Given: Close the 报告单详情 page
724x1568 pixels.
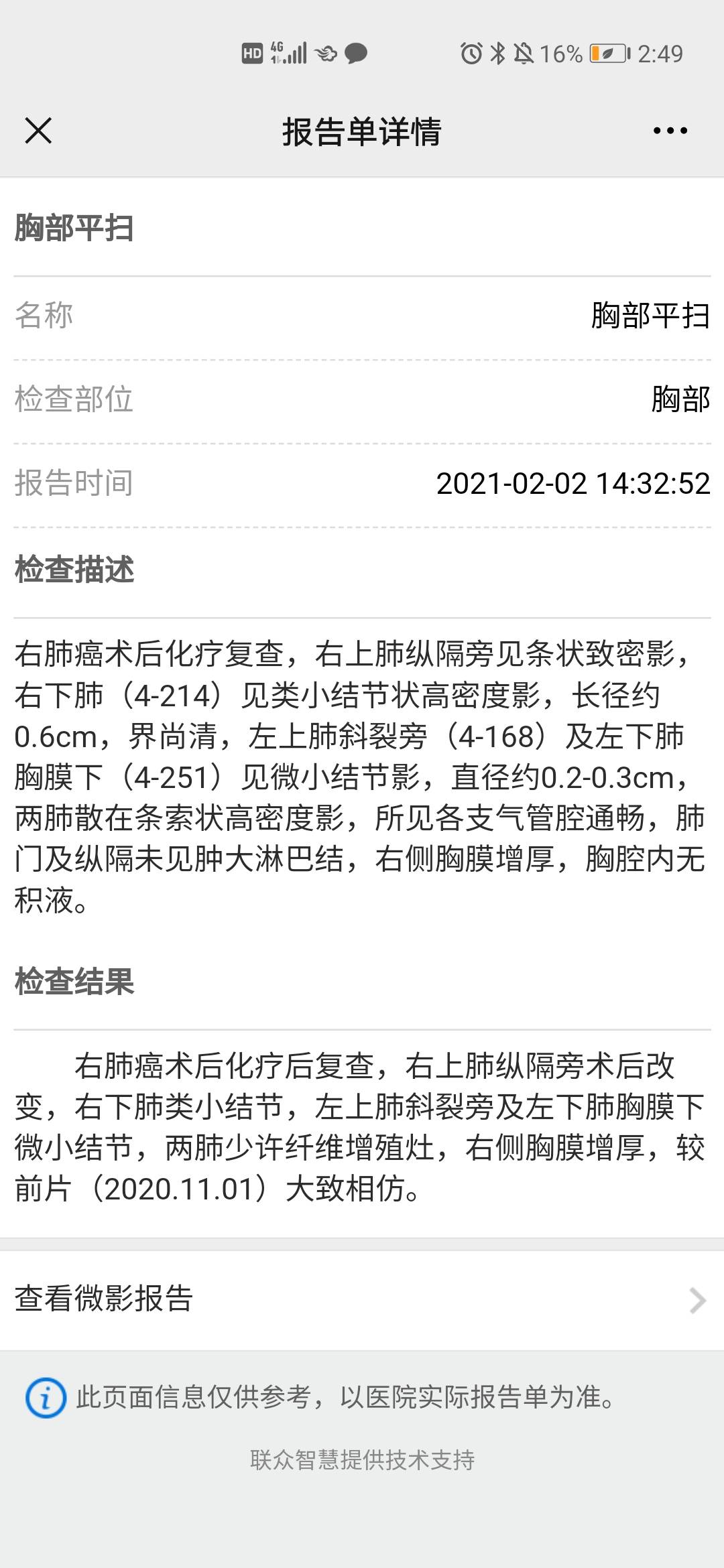Looking at the screenshot, I should 38,130.
